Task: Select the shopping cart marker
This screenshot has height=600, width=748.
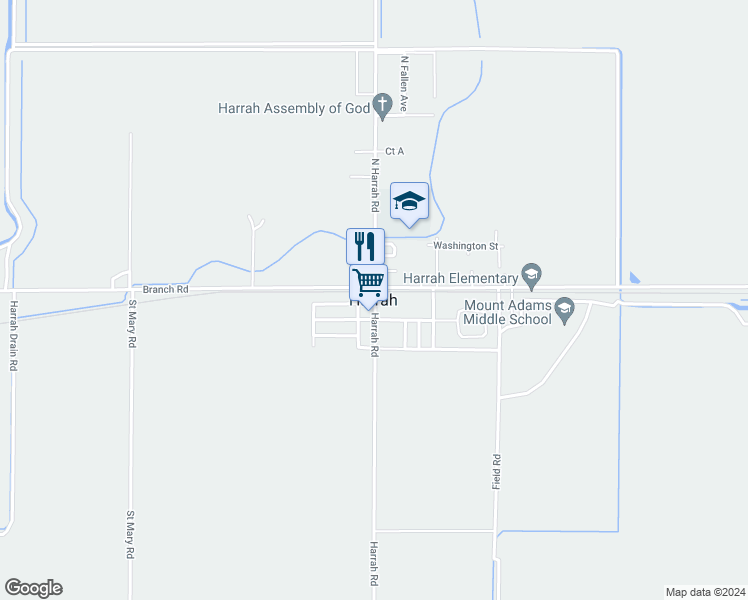Action: (x=368, y=282)
